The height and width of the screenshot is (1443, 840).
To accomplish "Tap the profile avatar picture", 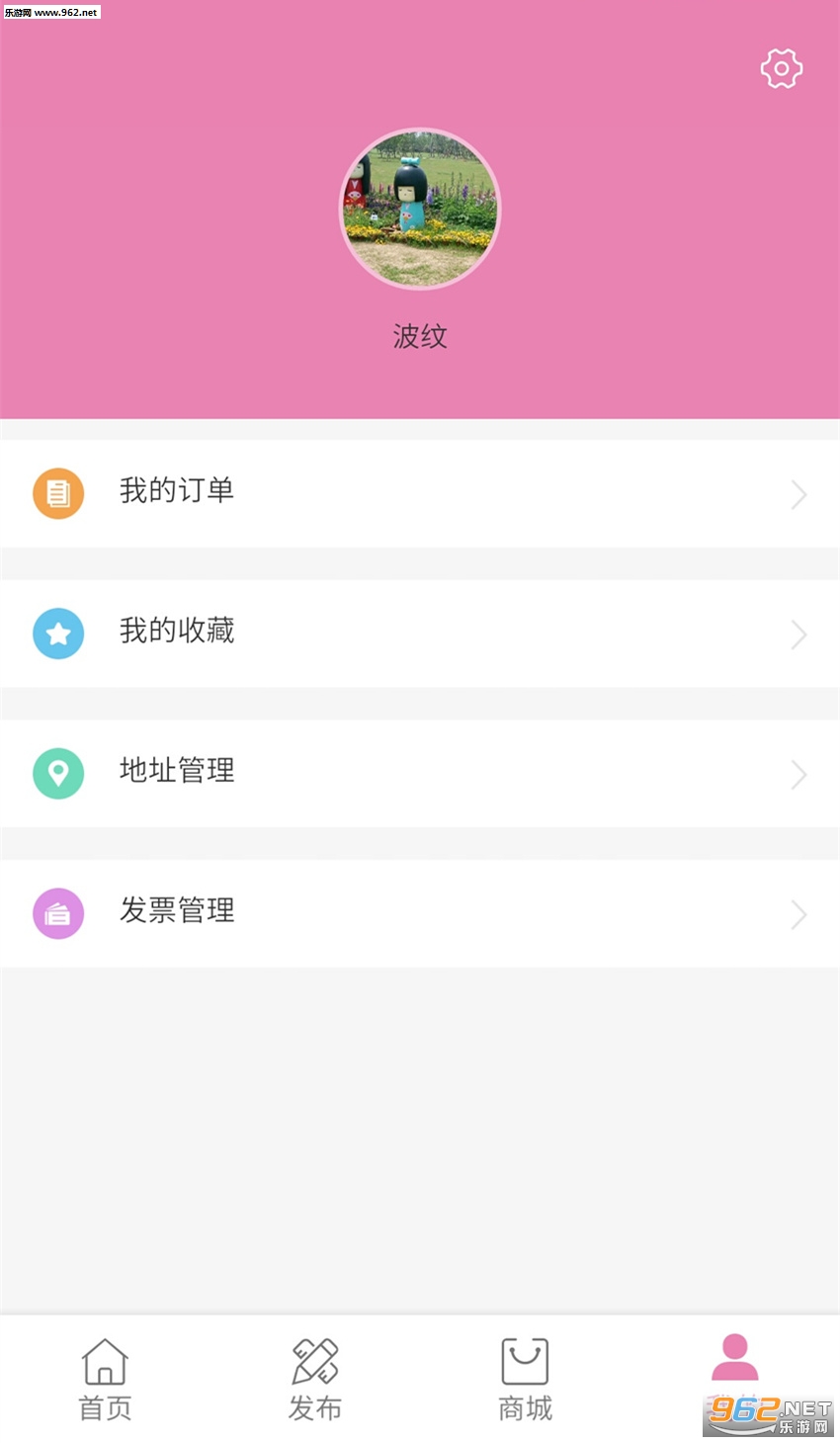I will [420, 209].
